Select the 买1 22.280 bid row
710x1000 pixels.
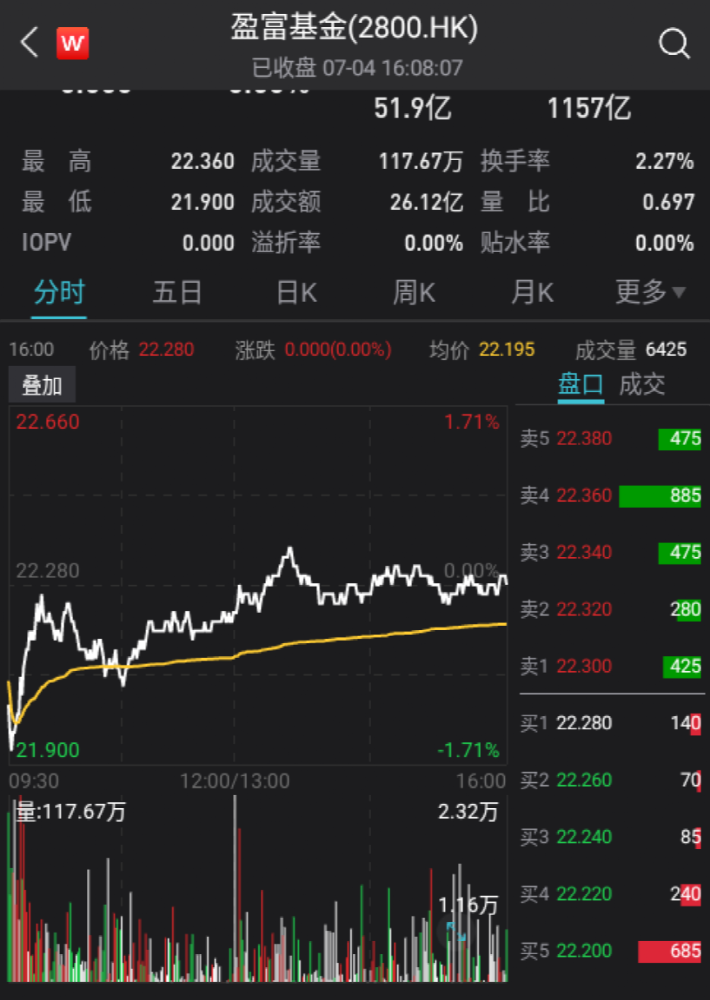[x=610, y=723]
